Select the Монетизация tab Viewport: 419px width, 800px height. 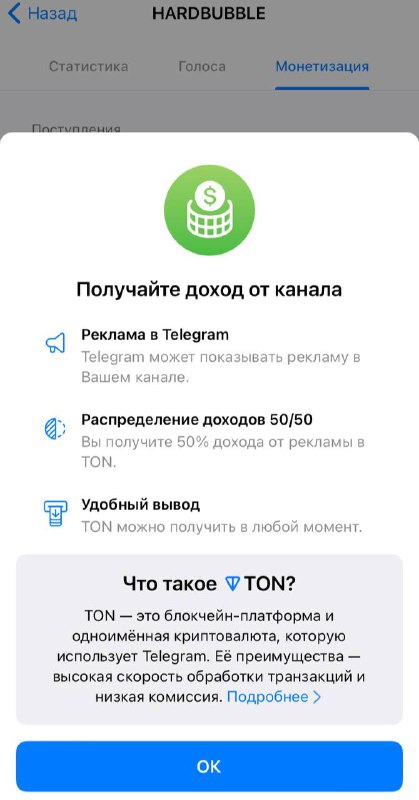pos(322,66)
